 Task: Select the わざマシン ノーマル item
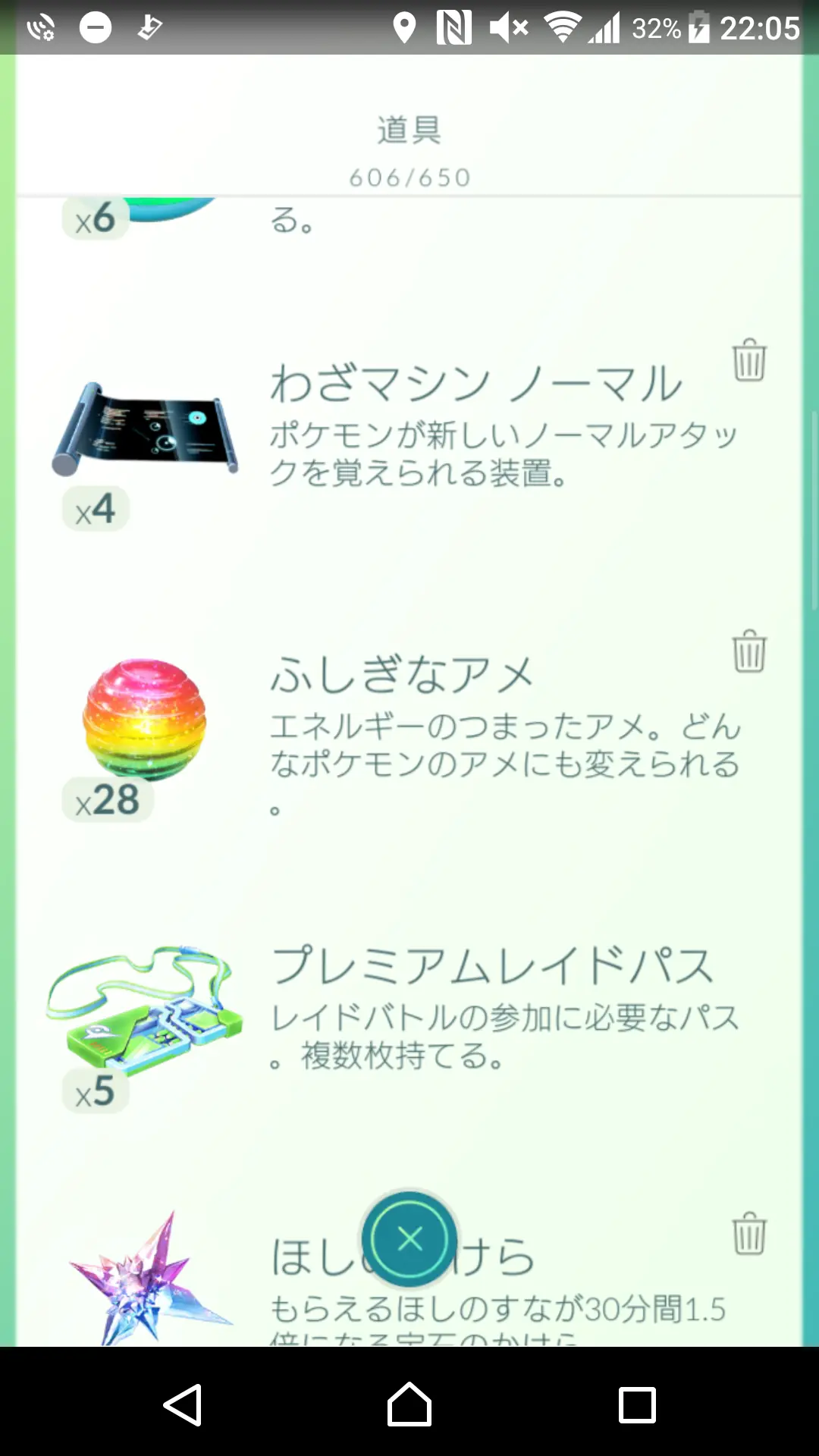[x=409, y=444]
